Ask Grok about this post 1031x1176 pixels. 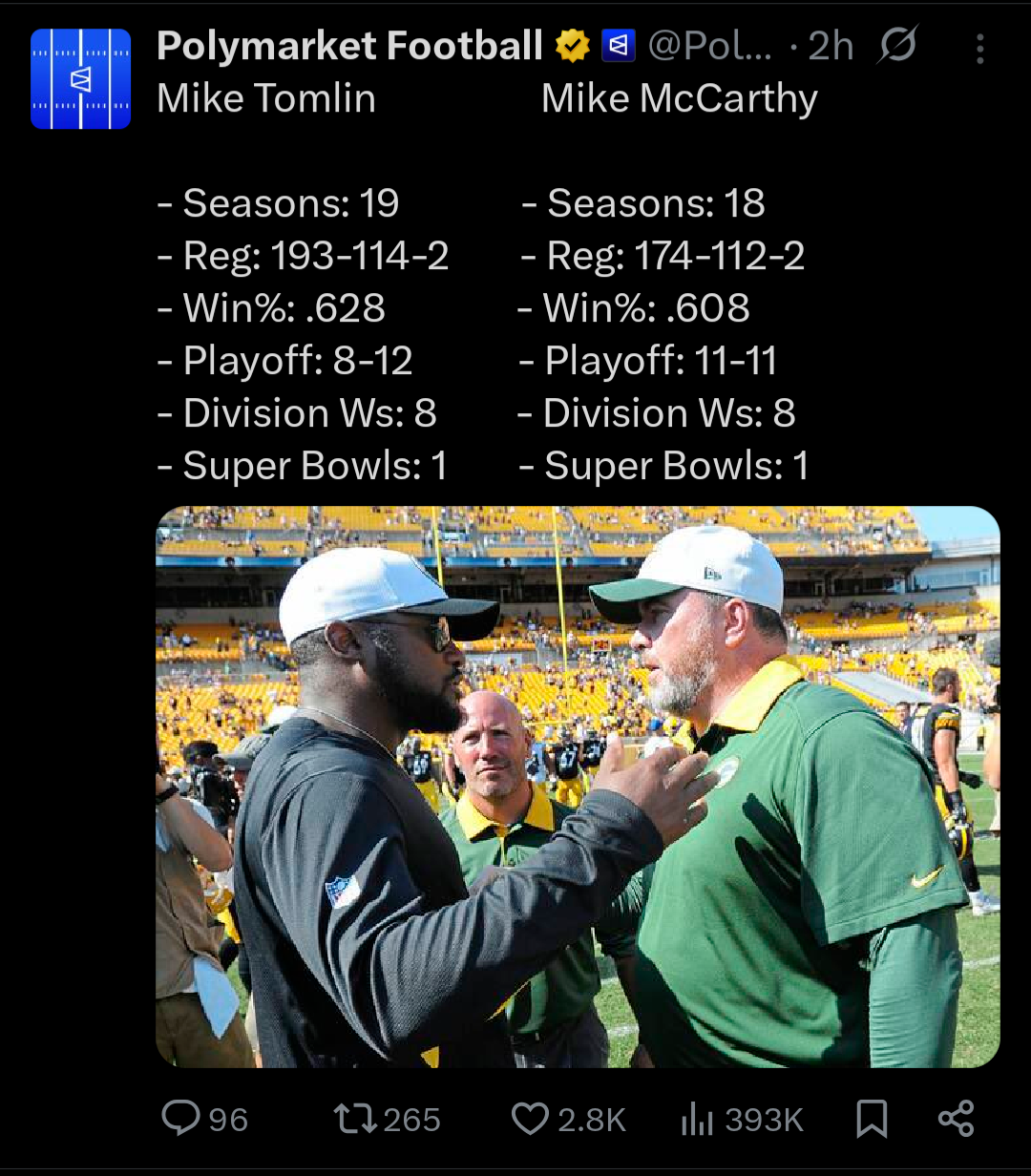pyautogui.click(x=898, y=44)
